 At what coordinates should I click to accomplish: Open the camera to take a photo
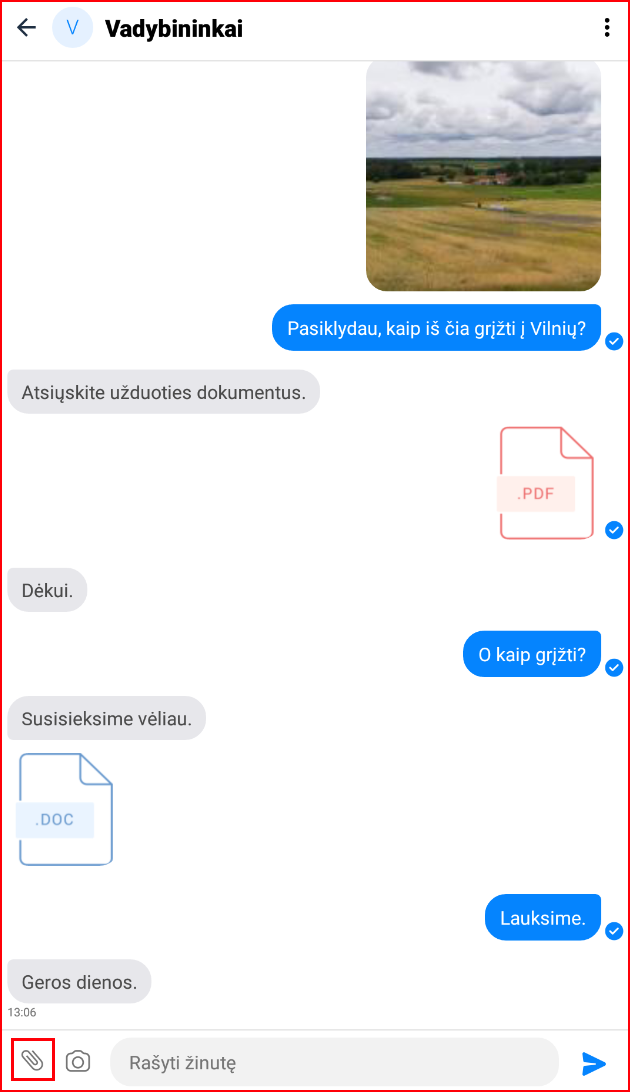click(78, 1061)
